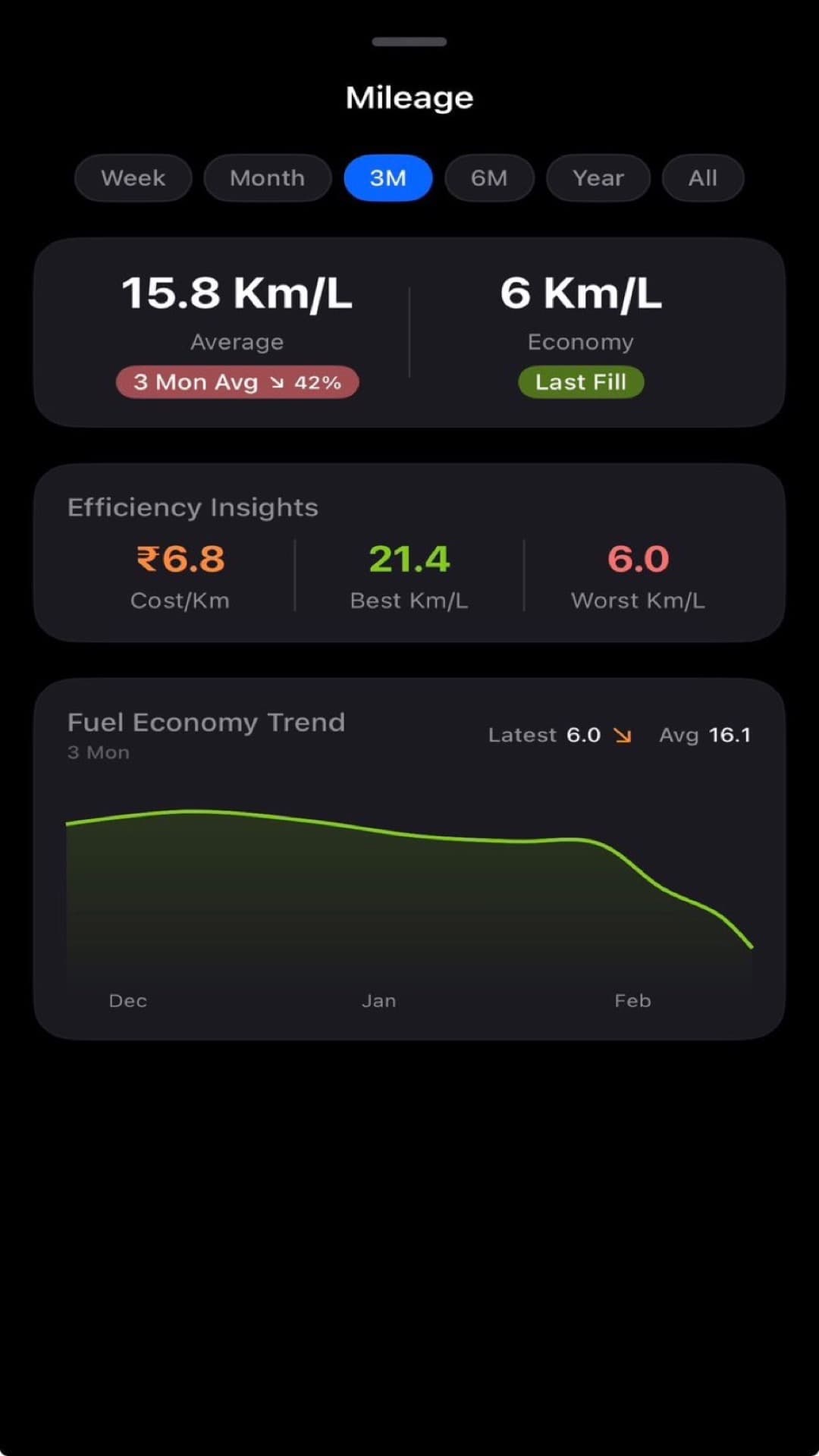Tap the green Last Fill badge
Viewport: 819px width, 1456px height.
(580, 382)
